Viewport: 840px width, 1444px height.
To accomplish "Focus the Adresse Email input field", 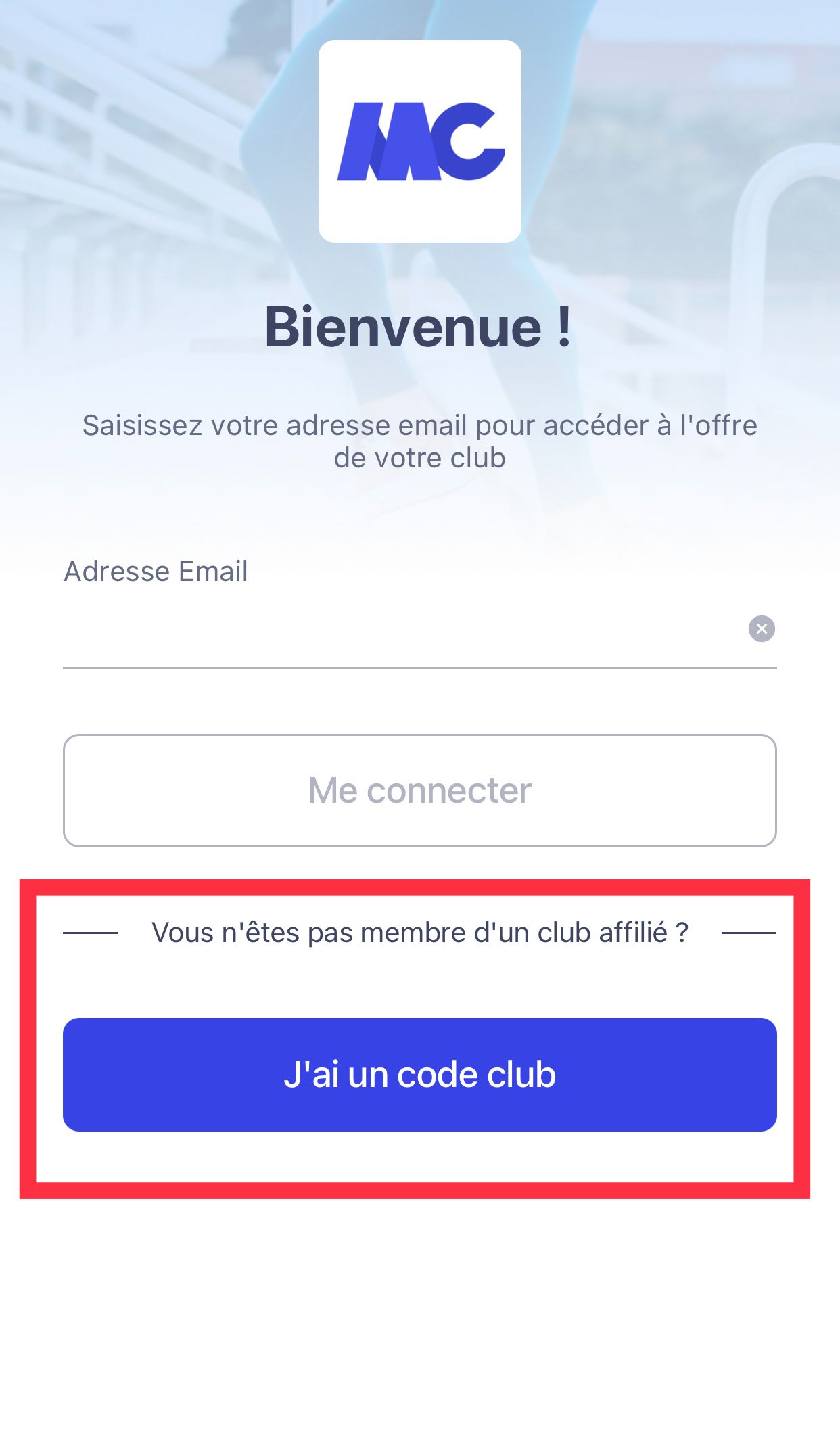I will pos(399,629).
